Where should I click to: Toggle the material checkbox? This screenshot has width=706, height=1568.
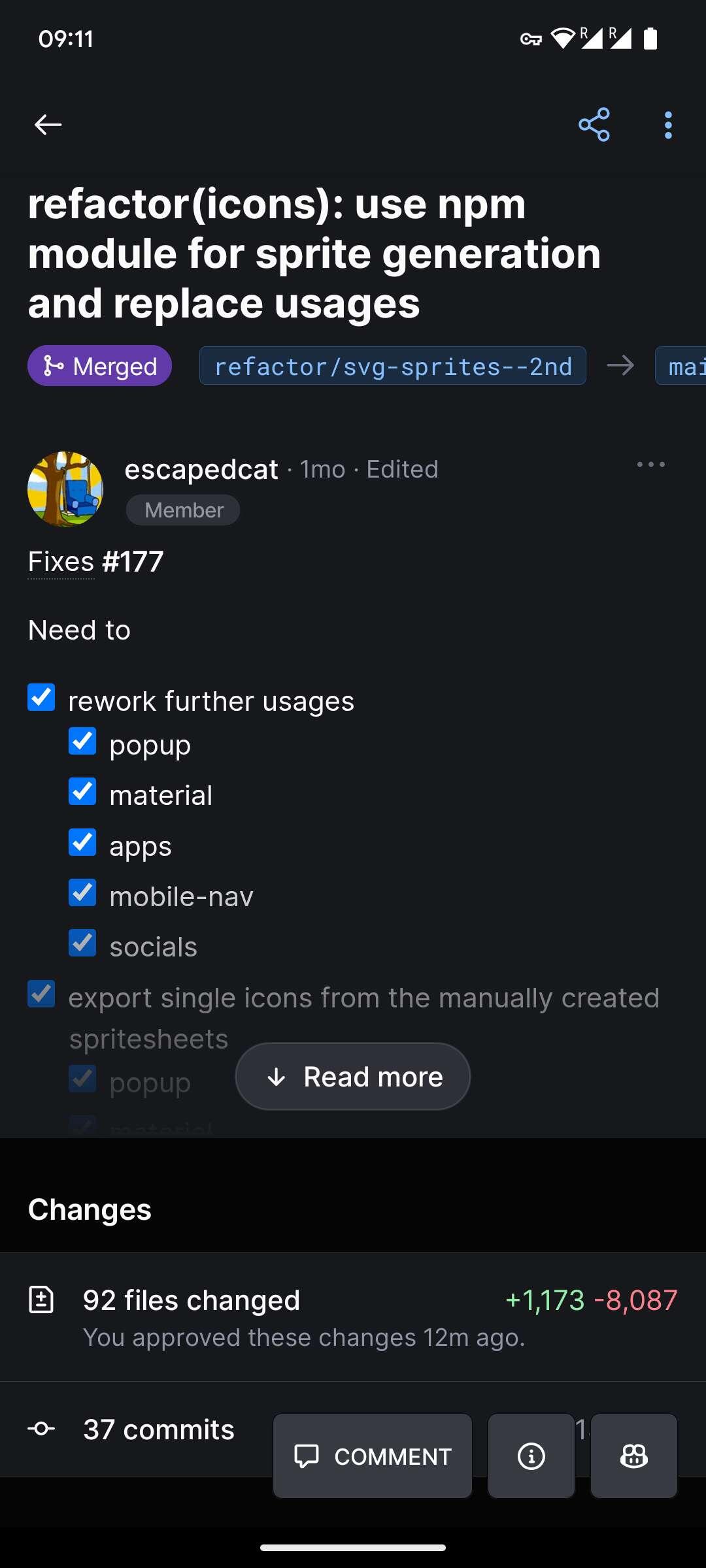pyautogui.click(x=82, y=791)
